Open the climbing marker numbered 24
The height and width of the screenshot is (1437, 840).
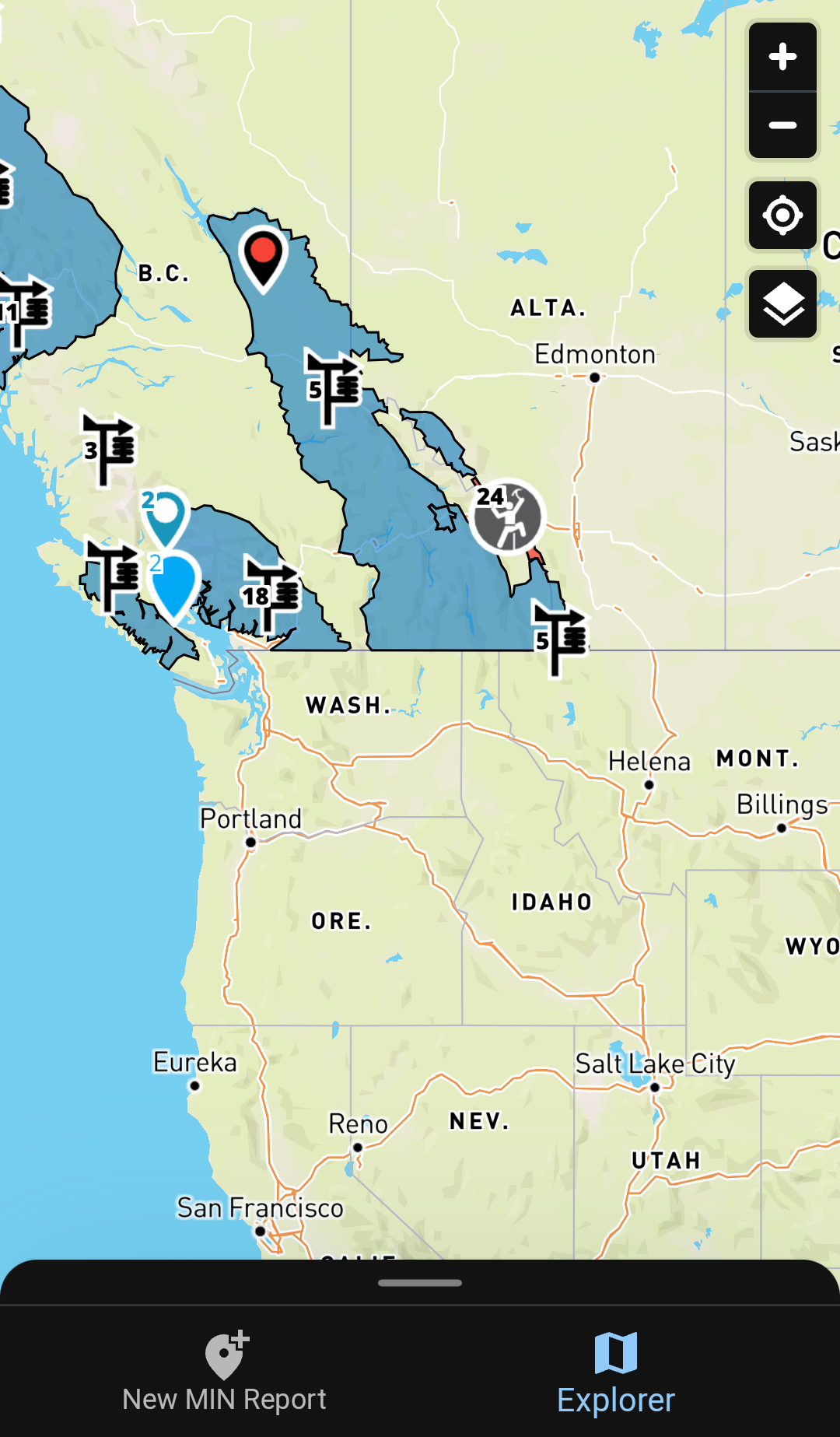[508, 517]
